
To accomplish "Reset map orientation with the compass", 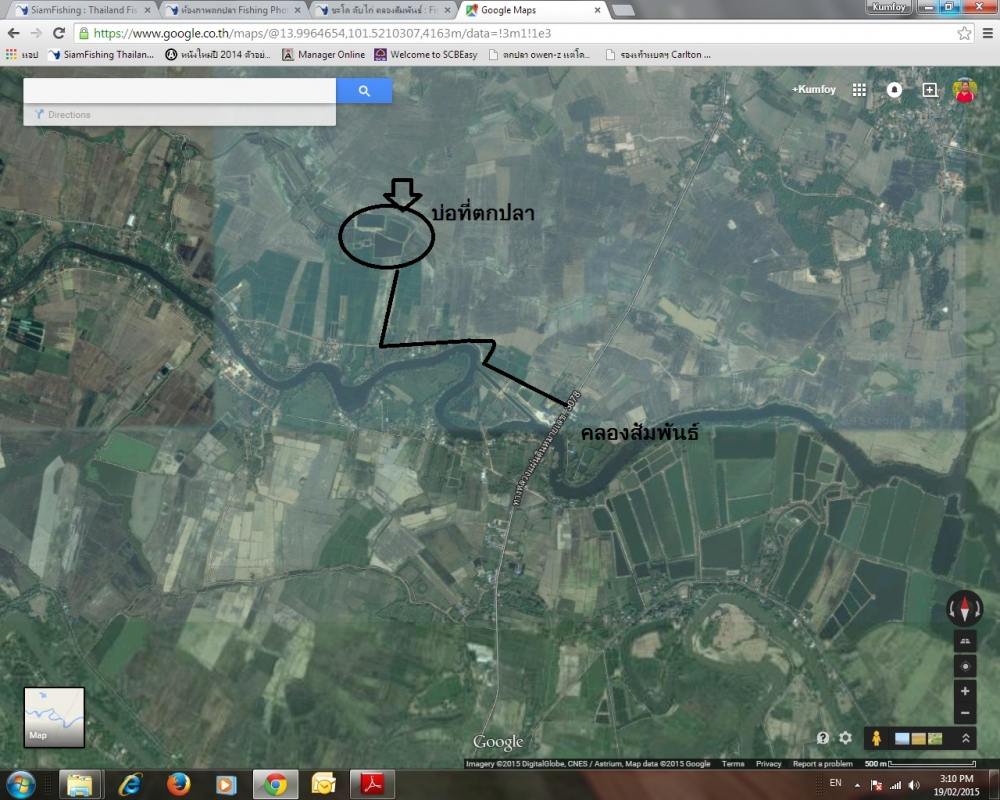I will 965,608.
